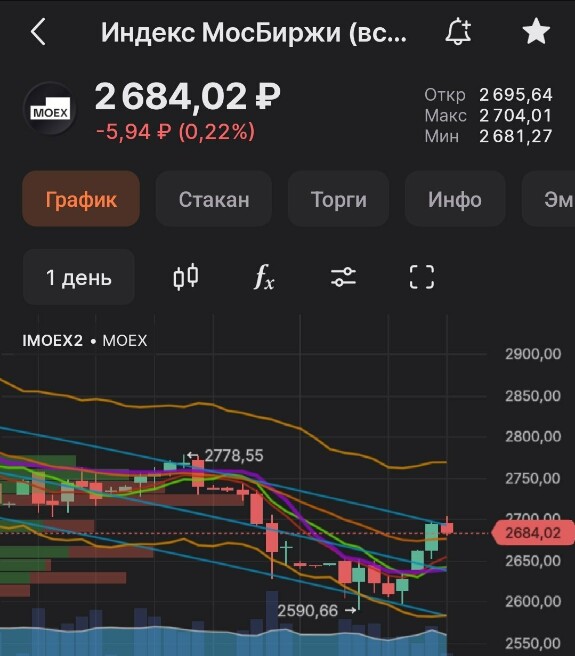This screenshot has height=656, width=575.
Task: Switch to the Стакан tab
Action: [x=214, y=199]
